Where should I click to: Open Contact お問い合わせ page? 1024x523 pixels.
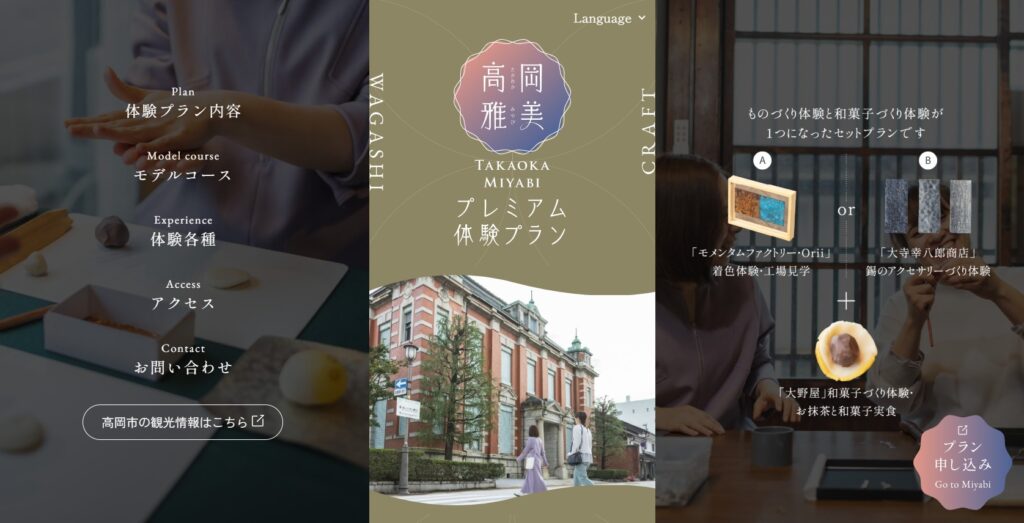tap(183, 359)
